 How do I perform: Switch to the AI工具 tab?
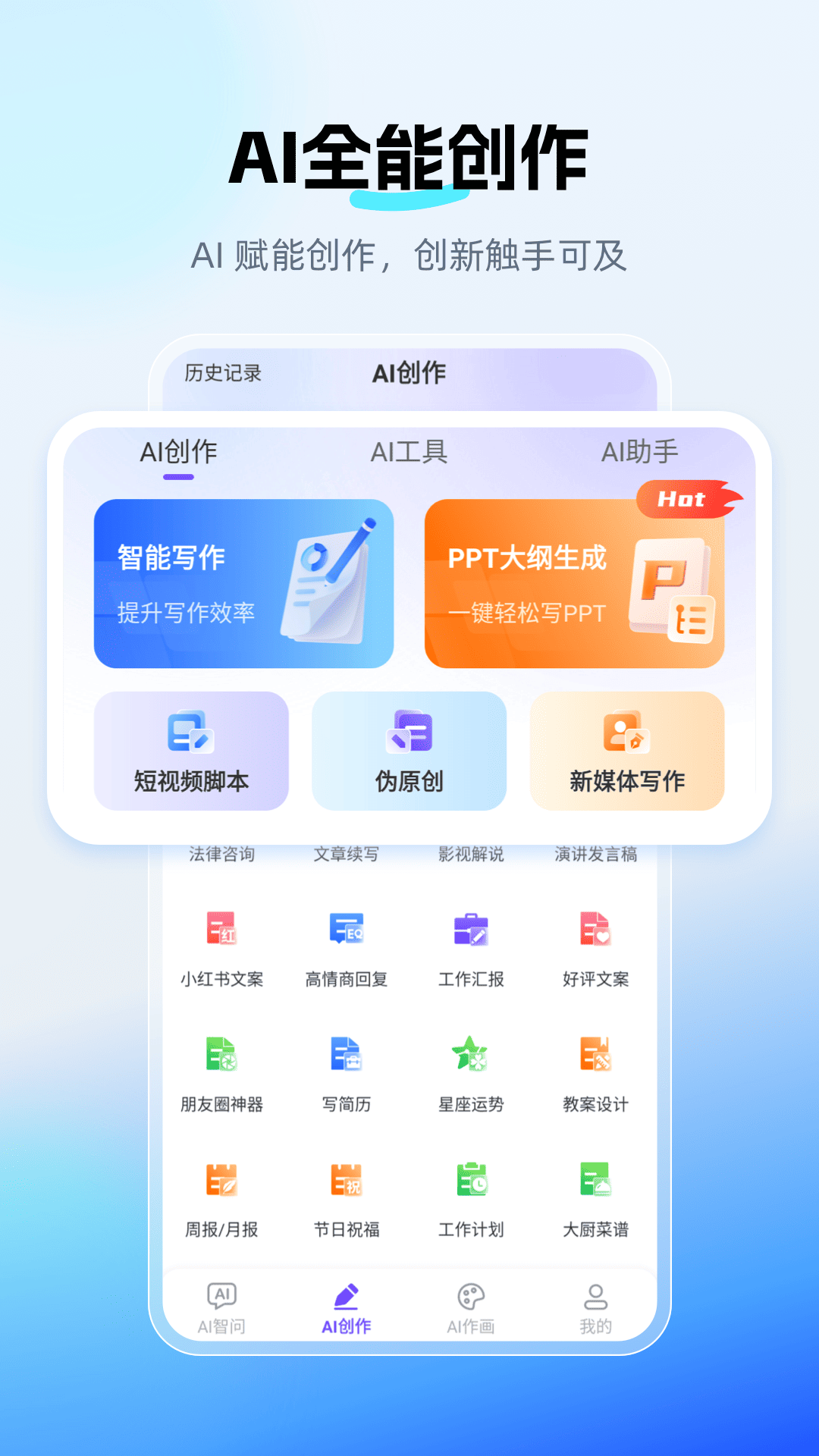pos(409,453)
